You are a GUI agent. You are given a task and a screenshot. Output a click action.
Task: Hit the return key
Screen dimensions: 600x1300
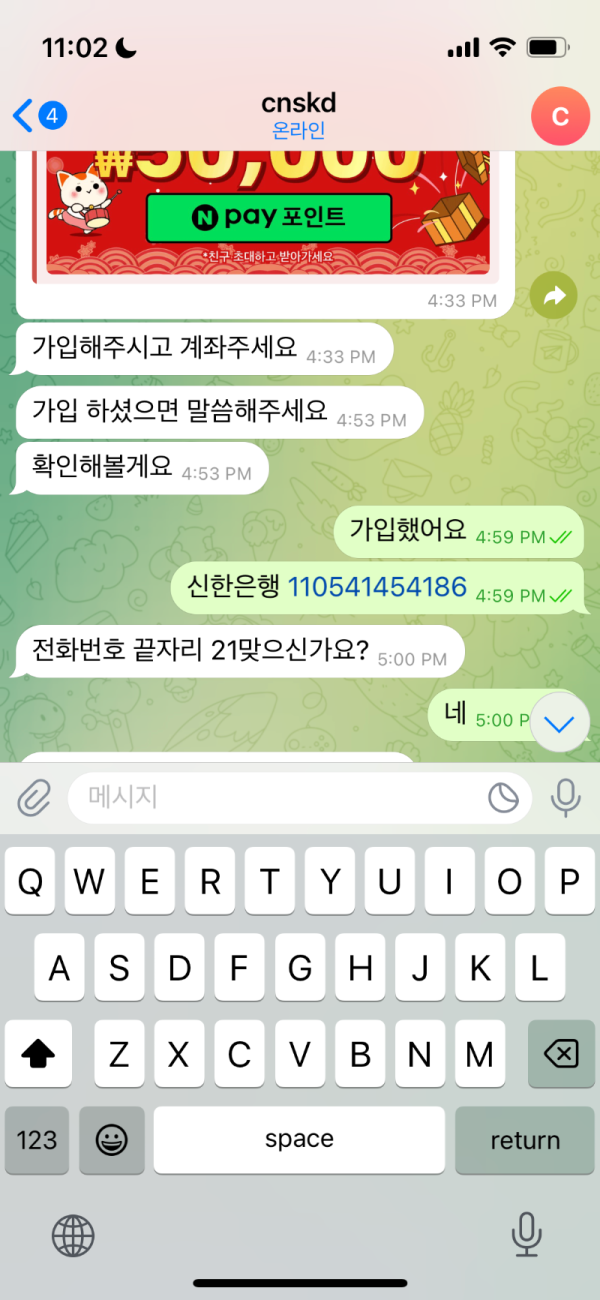525,1140
